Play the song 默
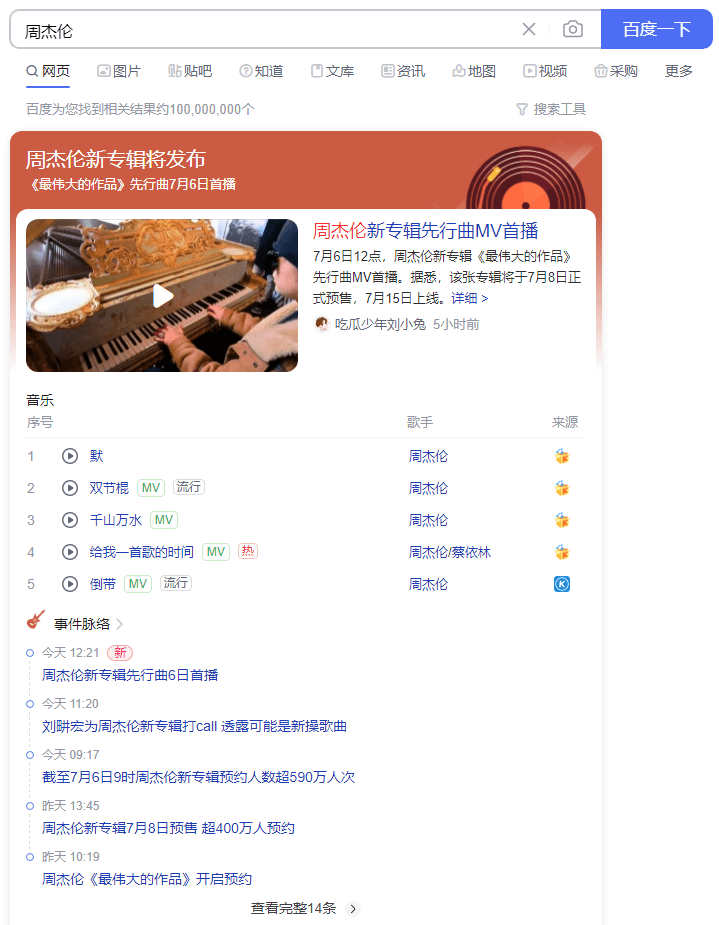Screen dimensions: 719x925 tap(70, 456)
